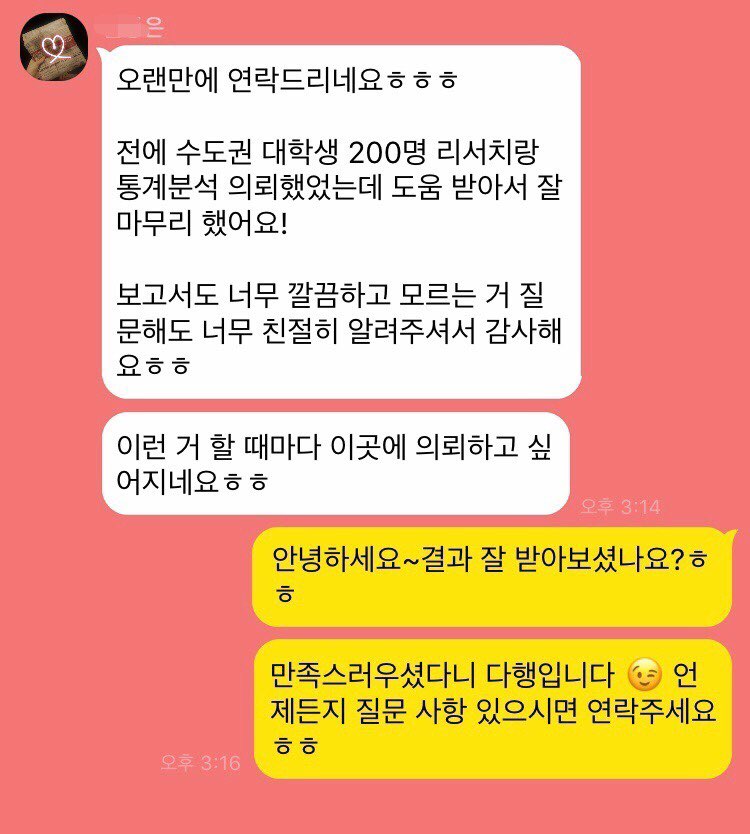Open the sender's profile picture
This screenshot has height=834, width=750.
[55, 48]
